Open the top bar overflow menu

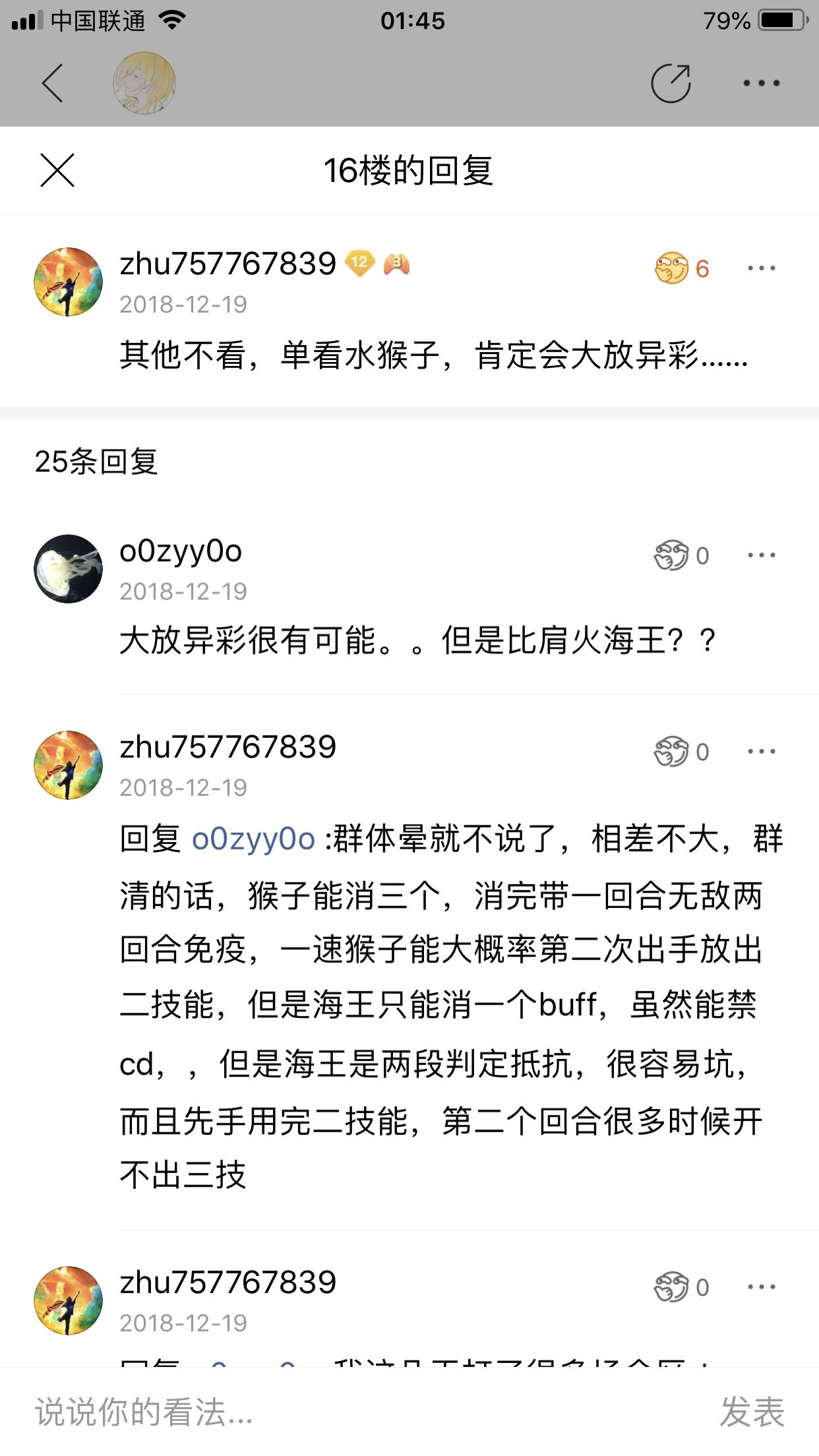pyautogui.click(x=761, y=83)
